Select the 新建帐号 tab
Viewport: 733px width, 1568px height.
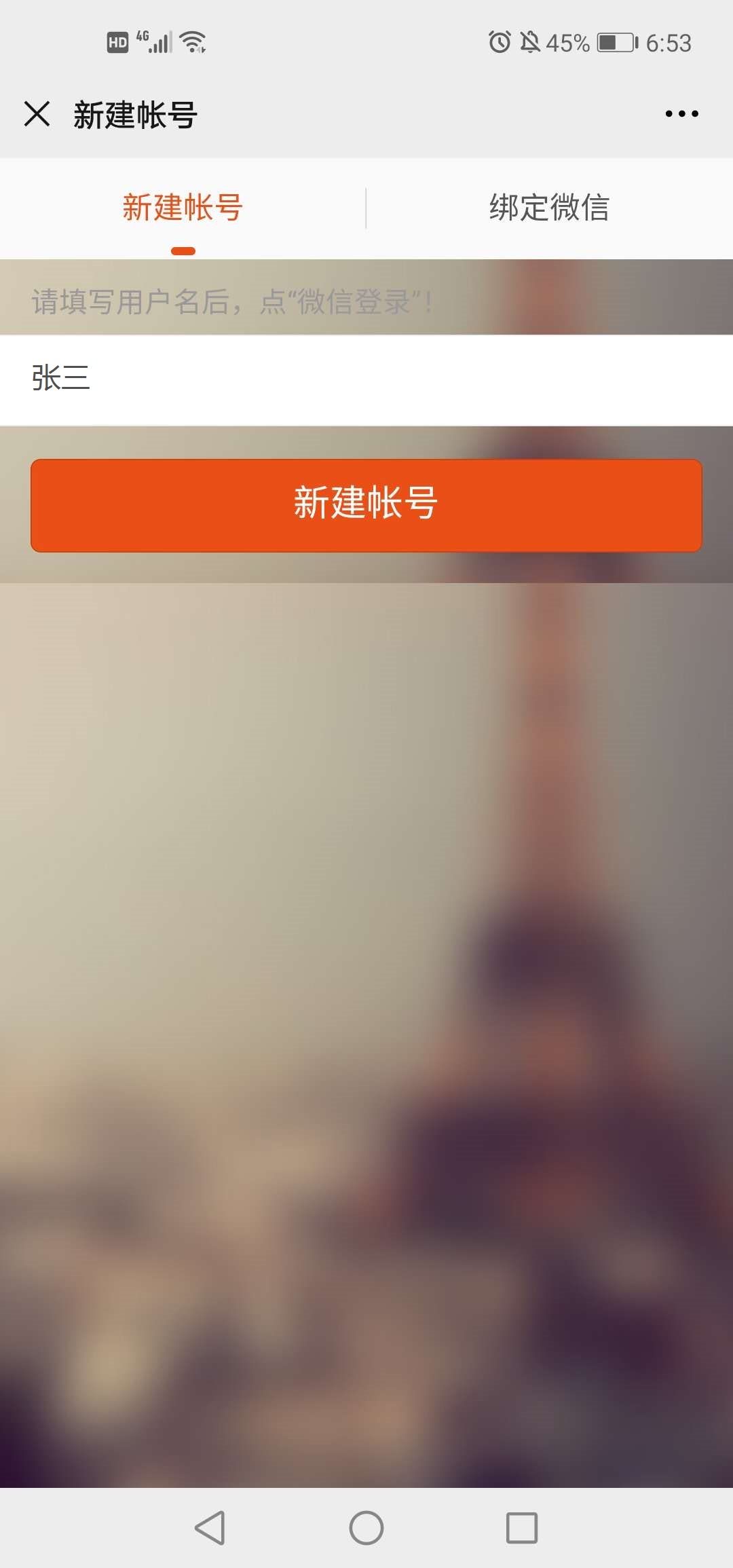pos(183,208)
